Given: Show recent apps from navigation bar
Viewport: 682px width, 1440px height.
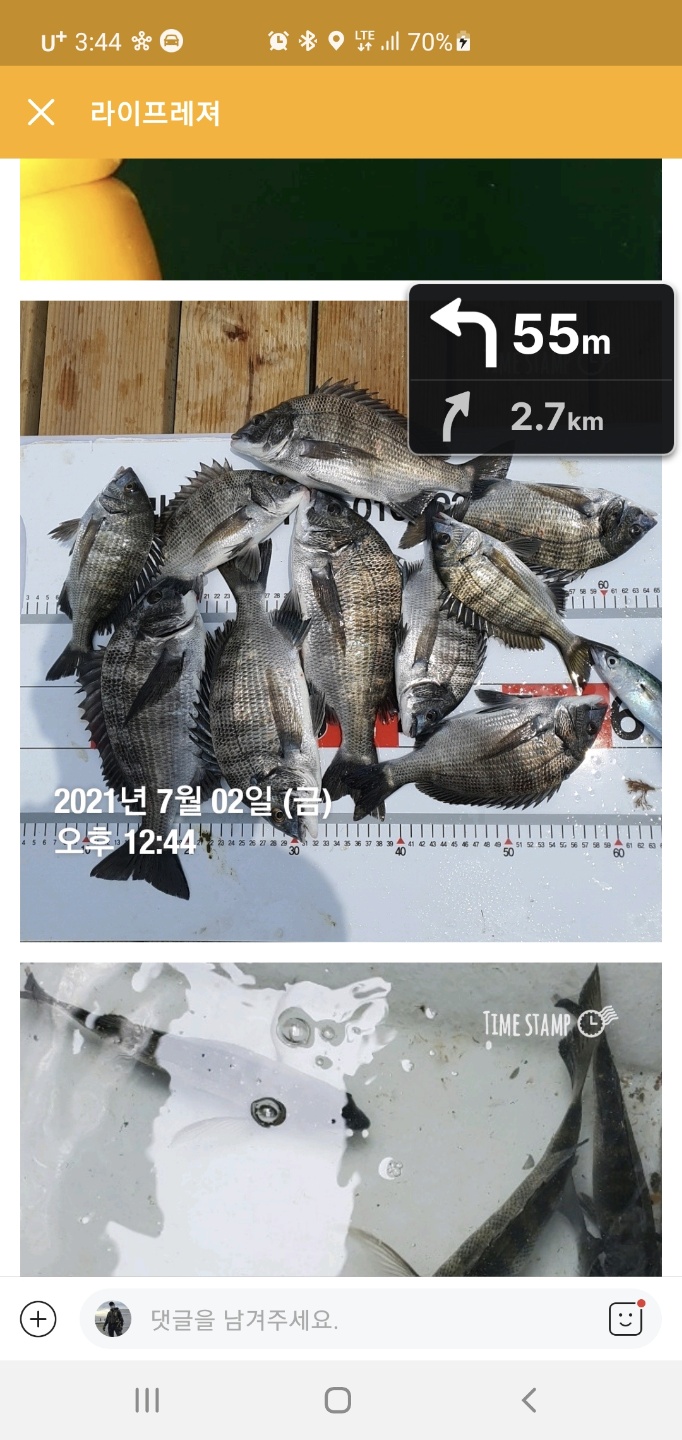Looking at the screenshot, I should click(x=147, y=1400).
